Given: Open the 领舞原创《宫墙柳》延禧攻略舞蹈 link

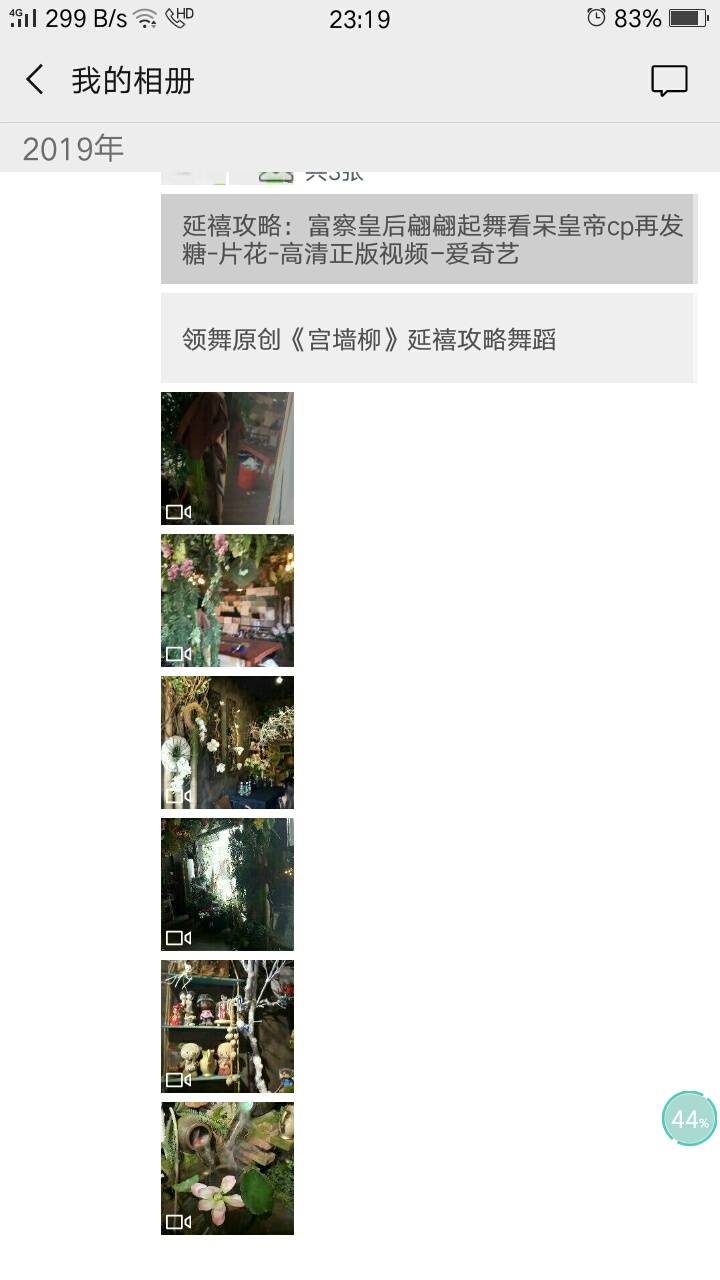Looking at the screenshot, I should 427,339.
